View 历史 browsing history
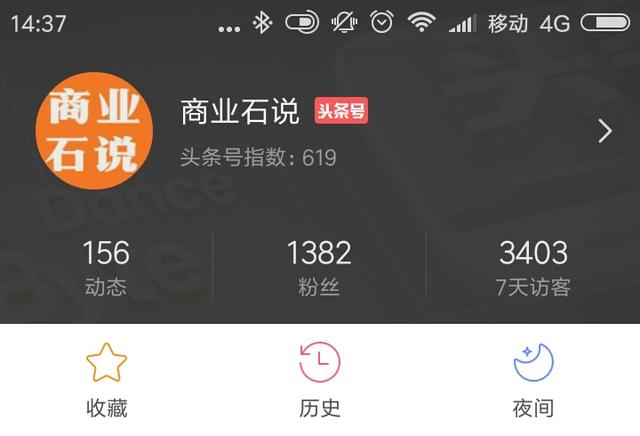The height and width of the screenshot is (436, 640). point(320,380)
